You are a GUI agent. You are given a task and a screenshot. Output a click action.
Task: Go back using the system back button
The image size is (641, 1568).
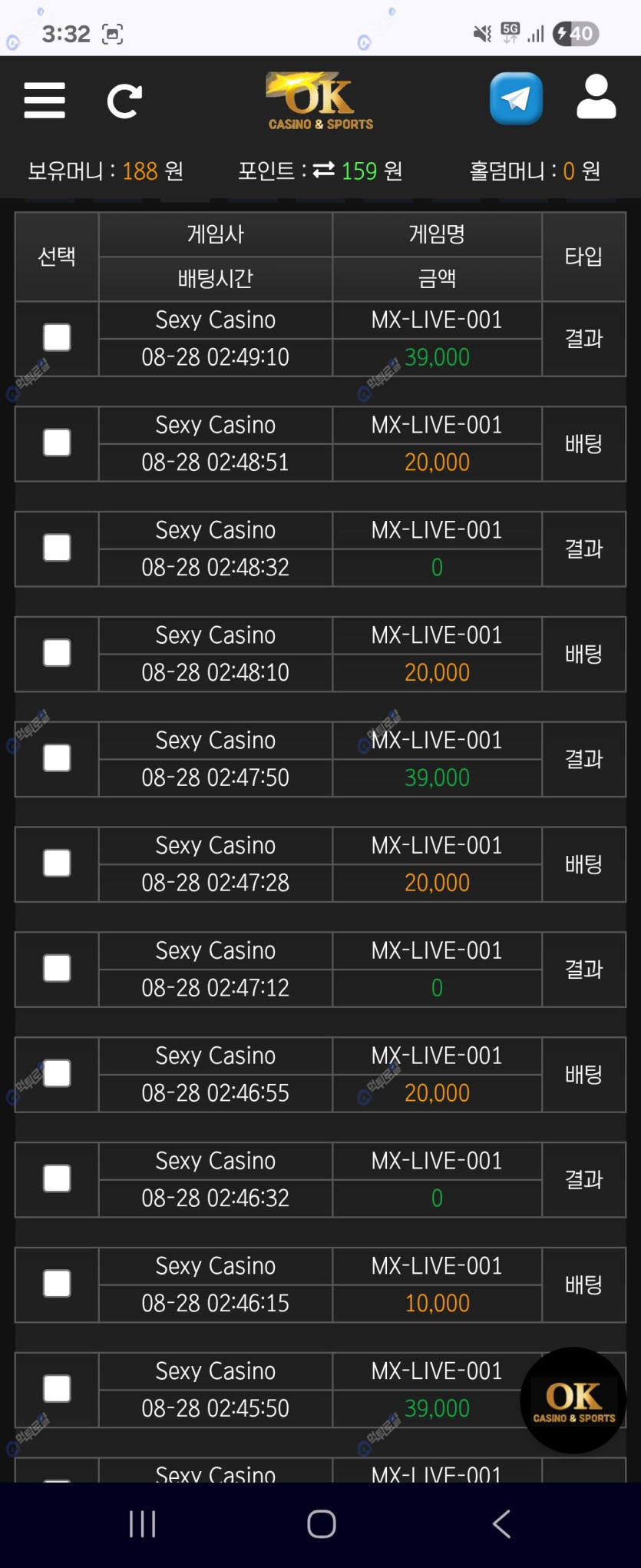coord(502,1523)
